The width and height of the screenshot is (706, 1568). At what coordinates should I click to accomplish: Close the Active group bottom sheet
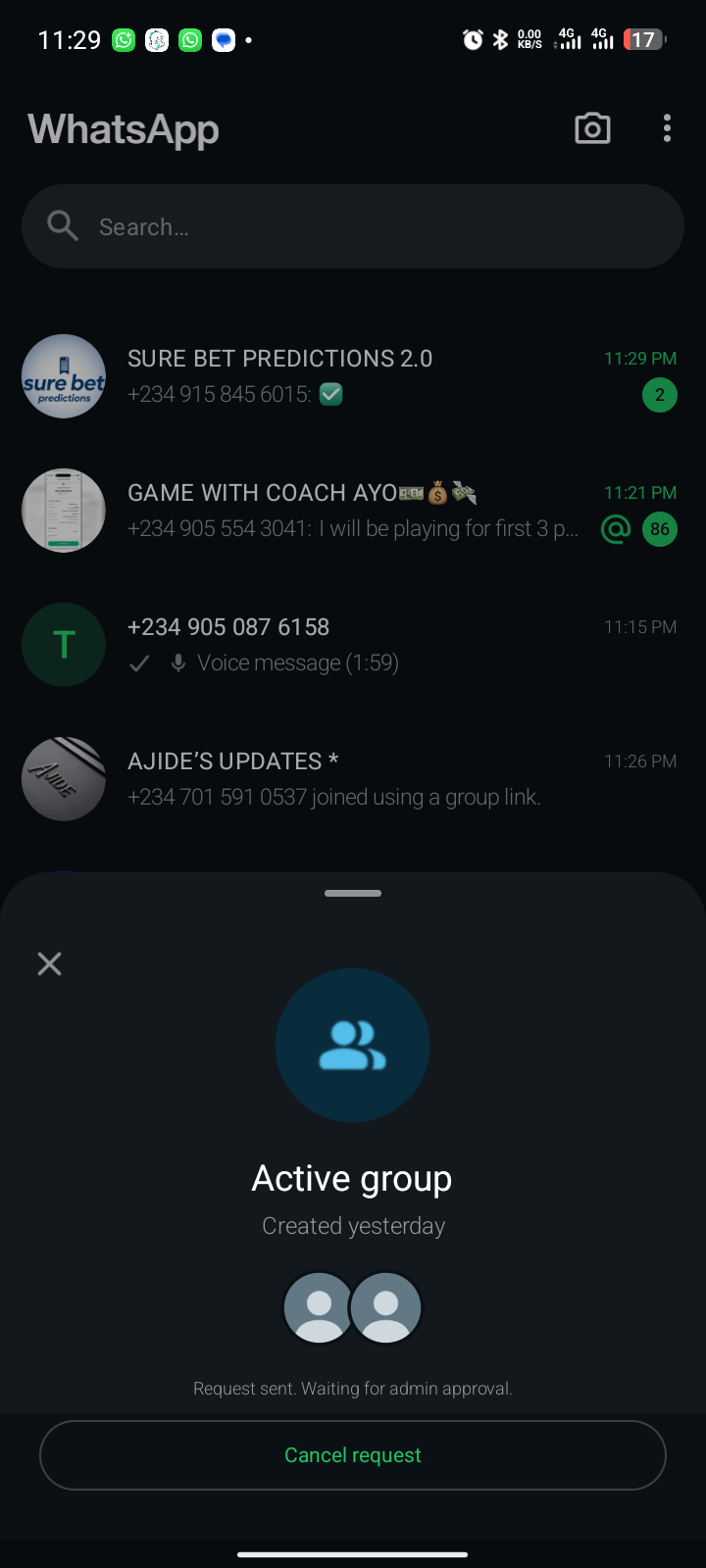click(49, 964)
